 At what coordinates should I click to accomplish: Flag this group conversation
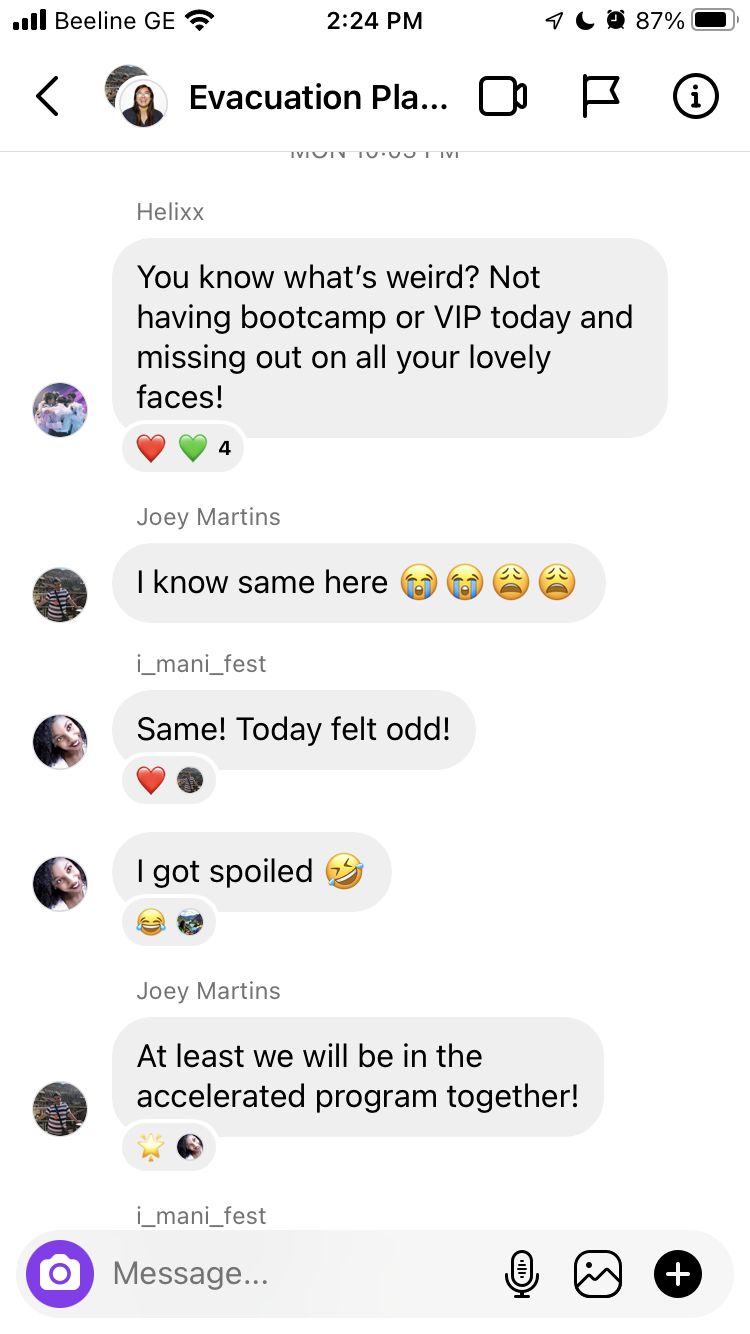[x=601, y=97]
